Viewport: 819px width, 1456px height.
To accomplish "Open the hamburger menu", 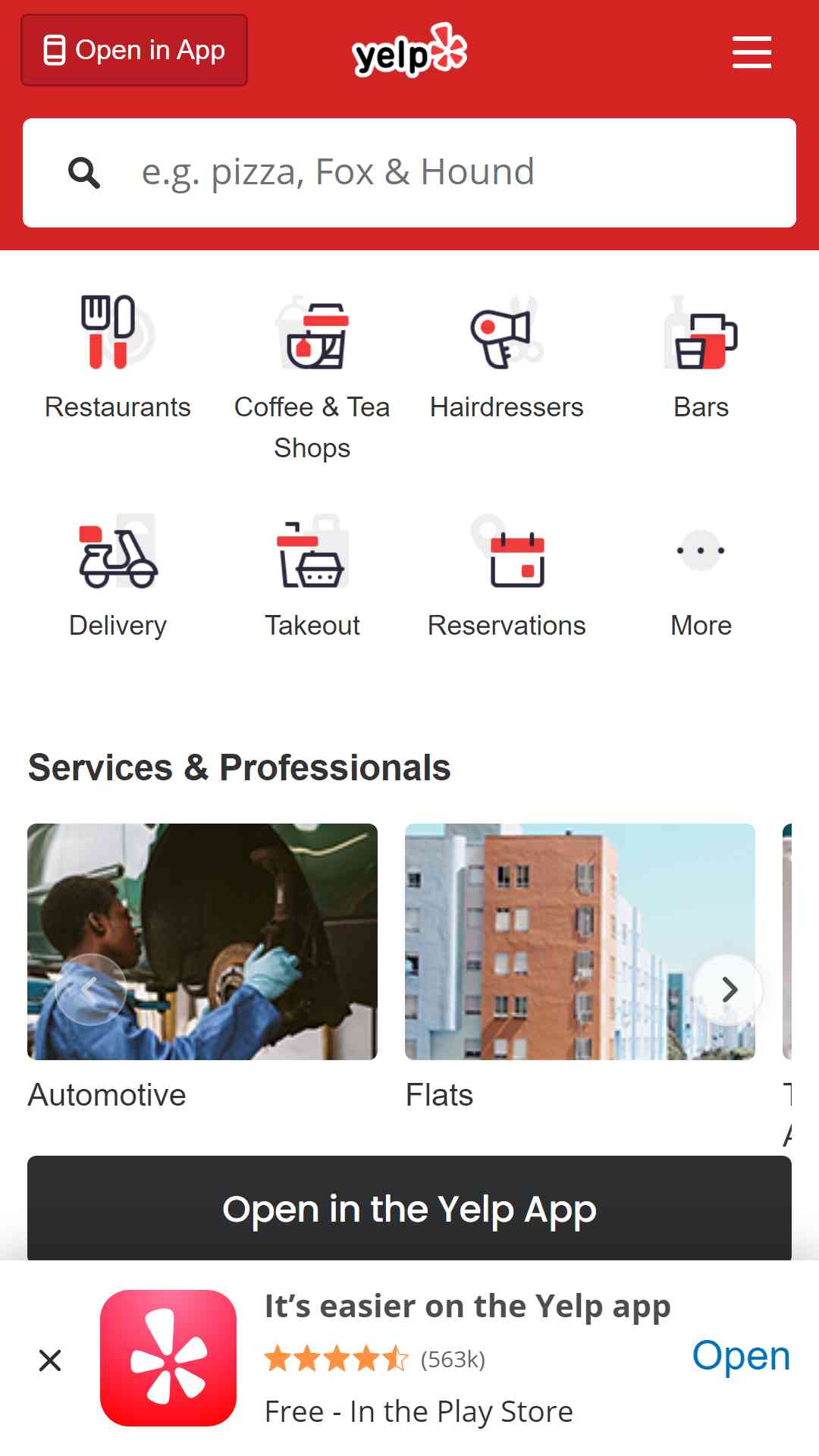I will tap(751, 52).
